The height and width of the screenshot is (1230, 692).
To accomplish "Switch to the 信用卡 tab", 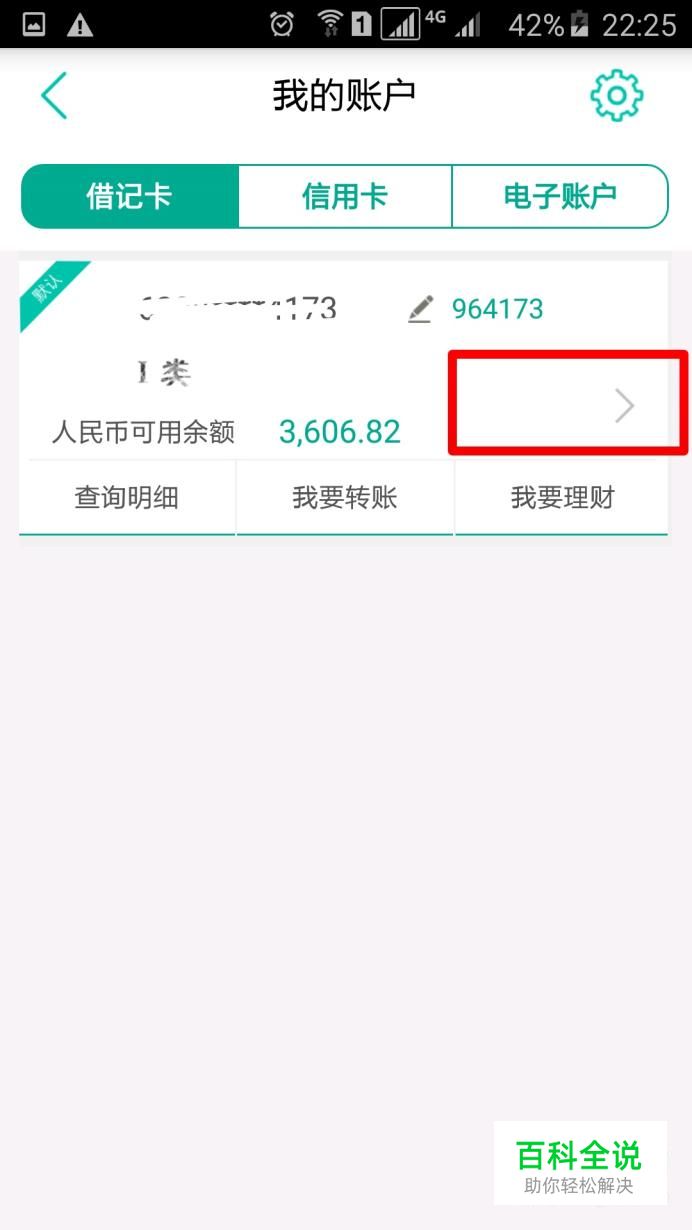I will pos(345,197).
